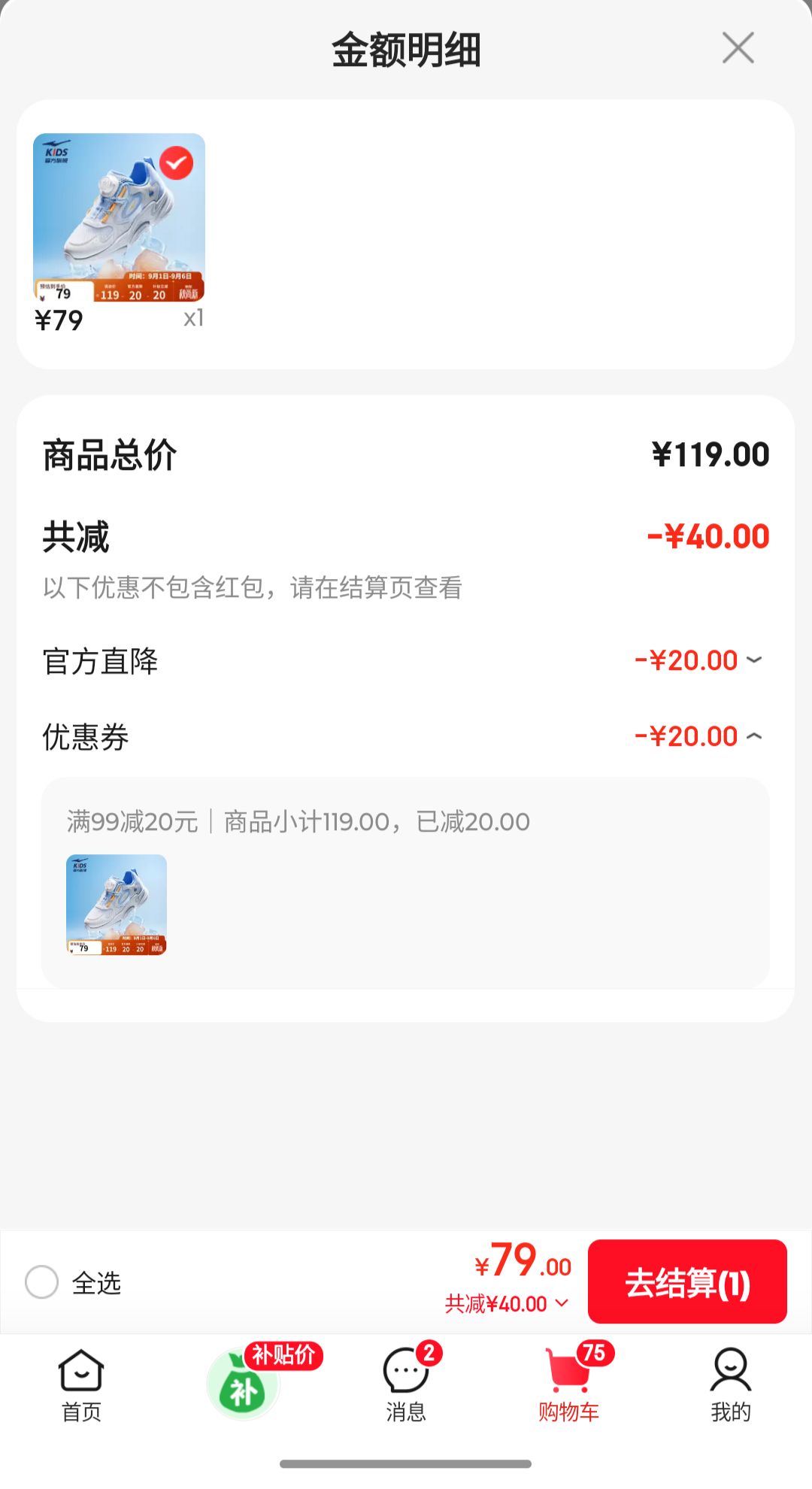This screenshot has height=1489, width=812.
Task: Open the sneaker thumbnail under the coupon
Action: coord(117,905)
